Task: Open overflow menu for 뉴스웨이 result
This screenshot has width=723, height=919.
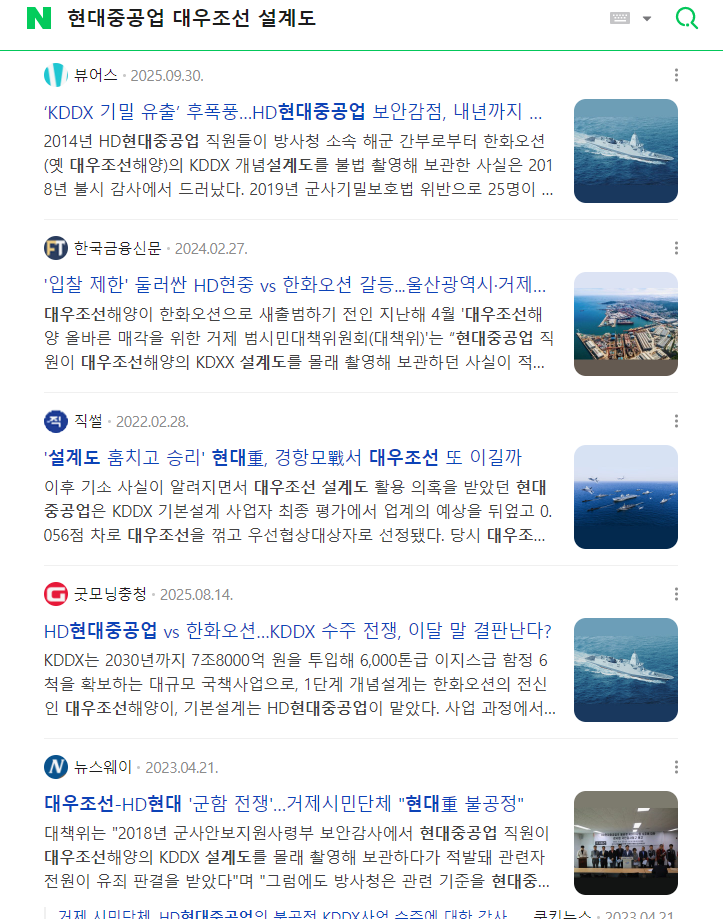Action: (677, 767)
